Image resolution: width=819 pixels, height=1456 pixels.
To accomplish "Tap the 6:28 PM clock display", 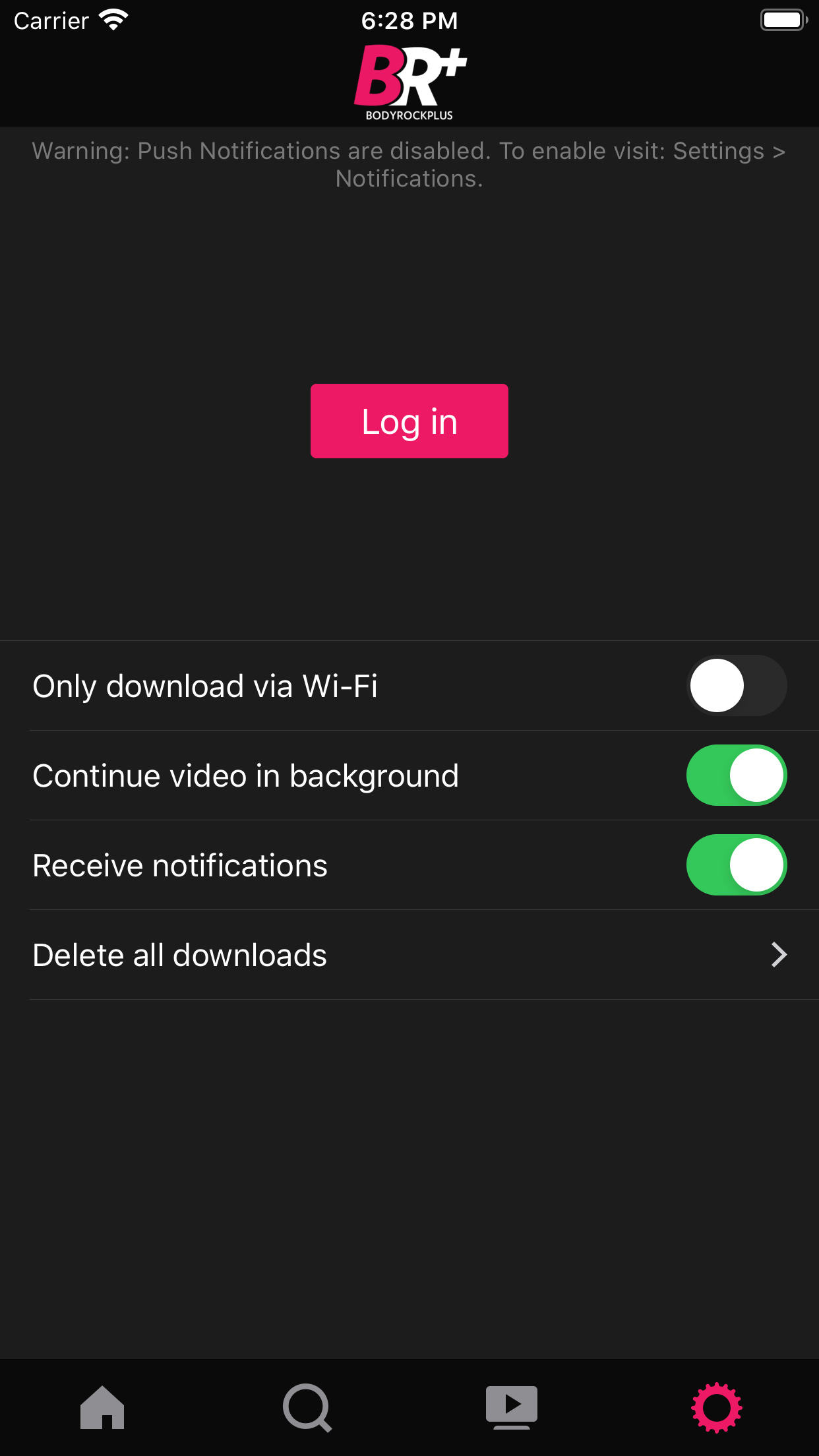I will (409, 20).
